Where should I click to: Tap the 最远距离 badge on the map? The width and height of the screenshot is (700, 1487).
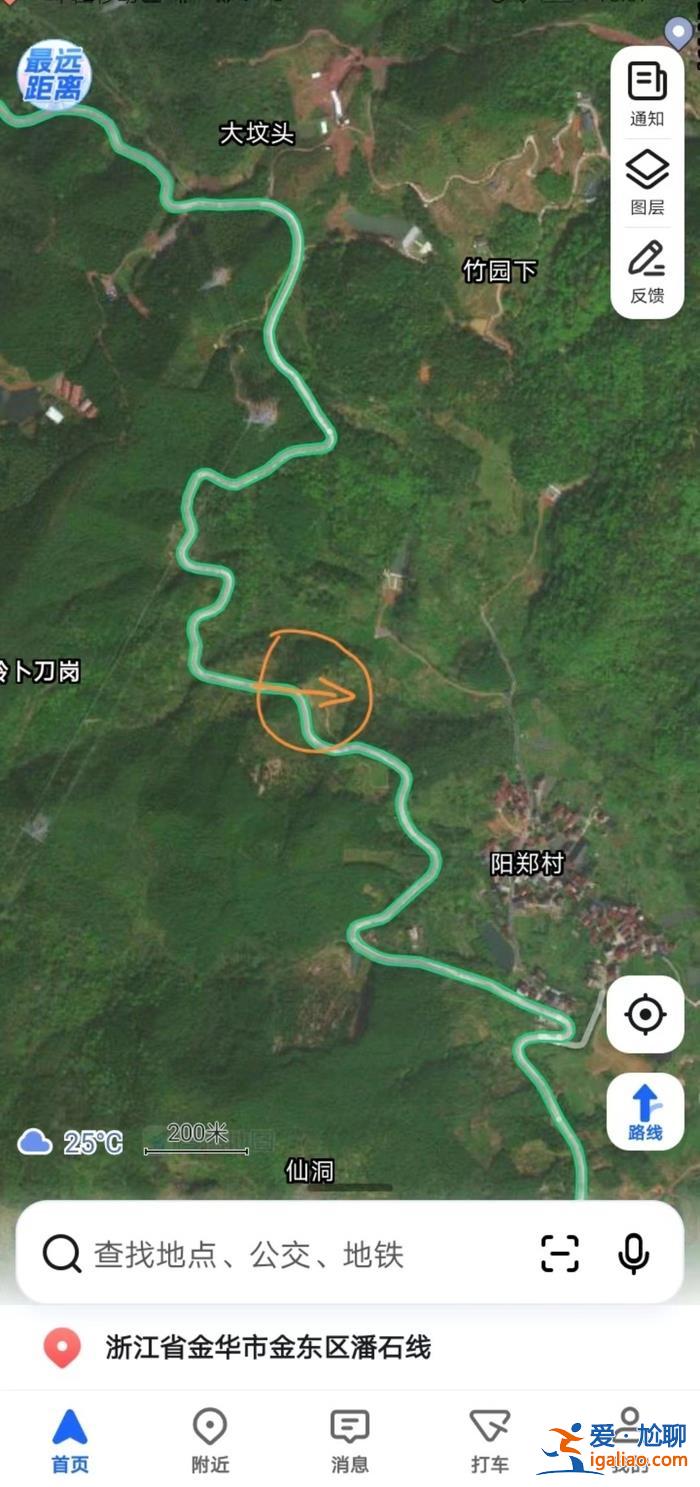click(x=53, y=75)
